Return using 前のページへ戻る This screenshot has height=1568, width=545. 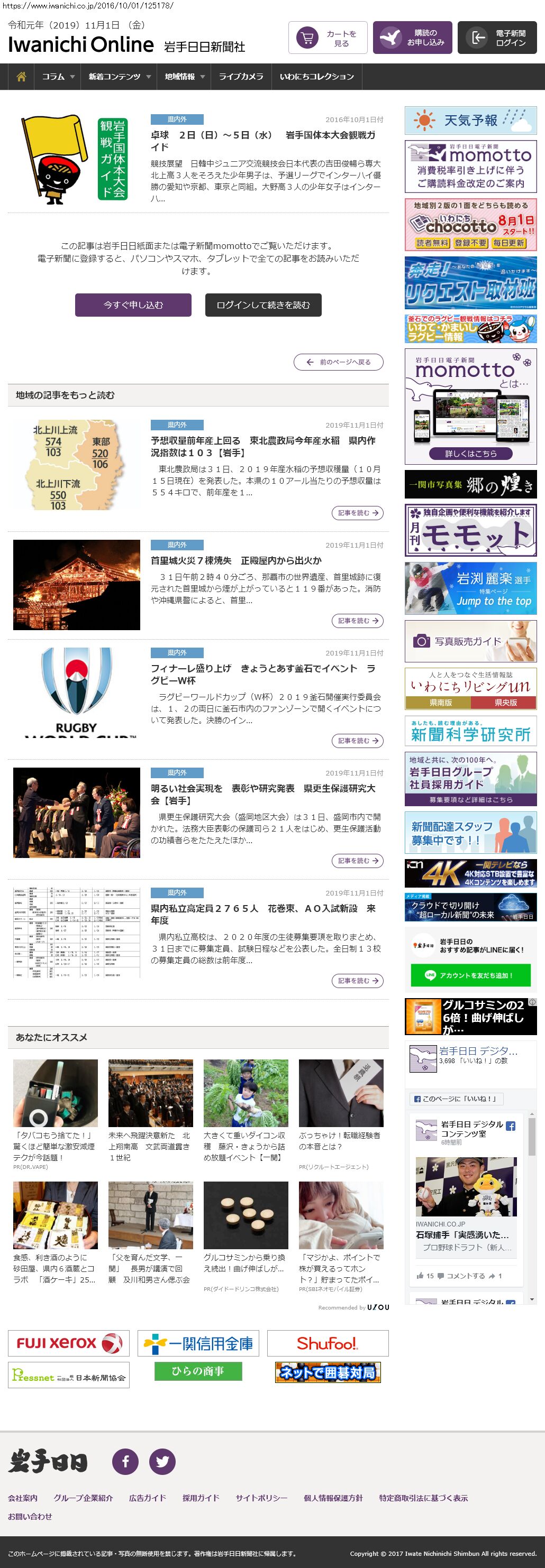pos(339,362)
